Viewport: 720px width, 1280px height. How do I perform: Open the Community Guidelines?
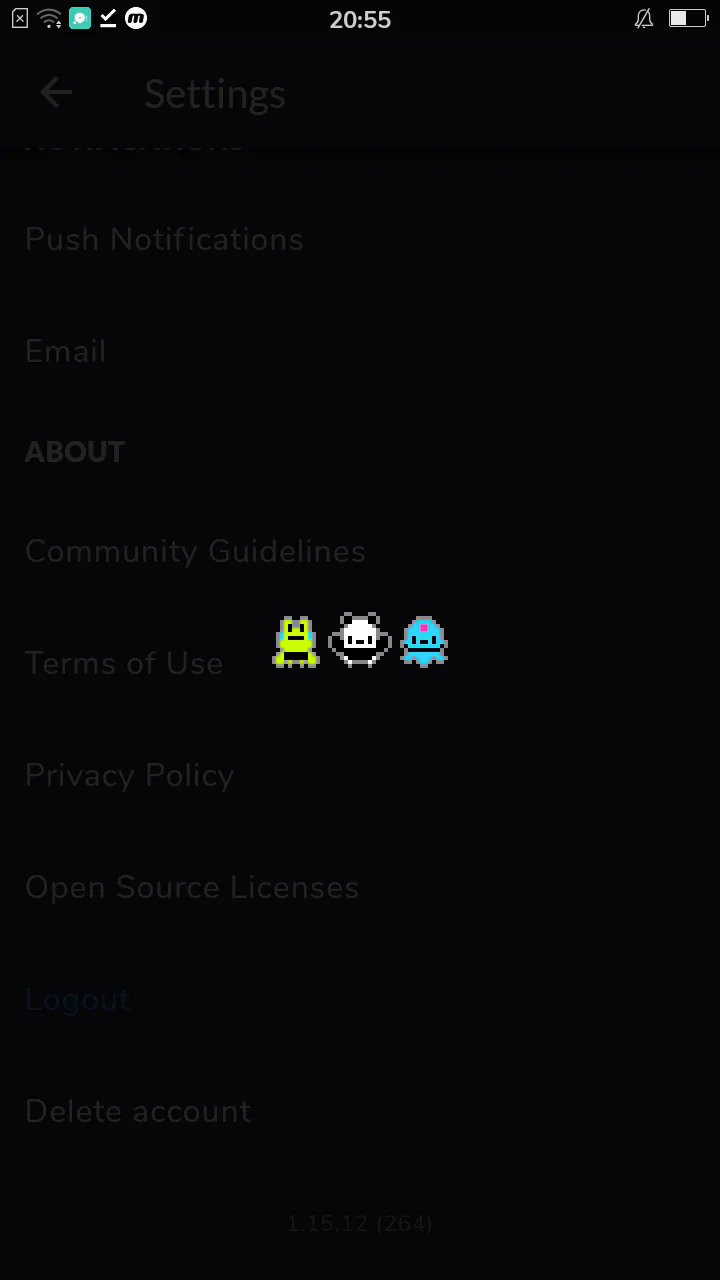(360, 551)
